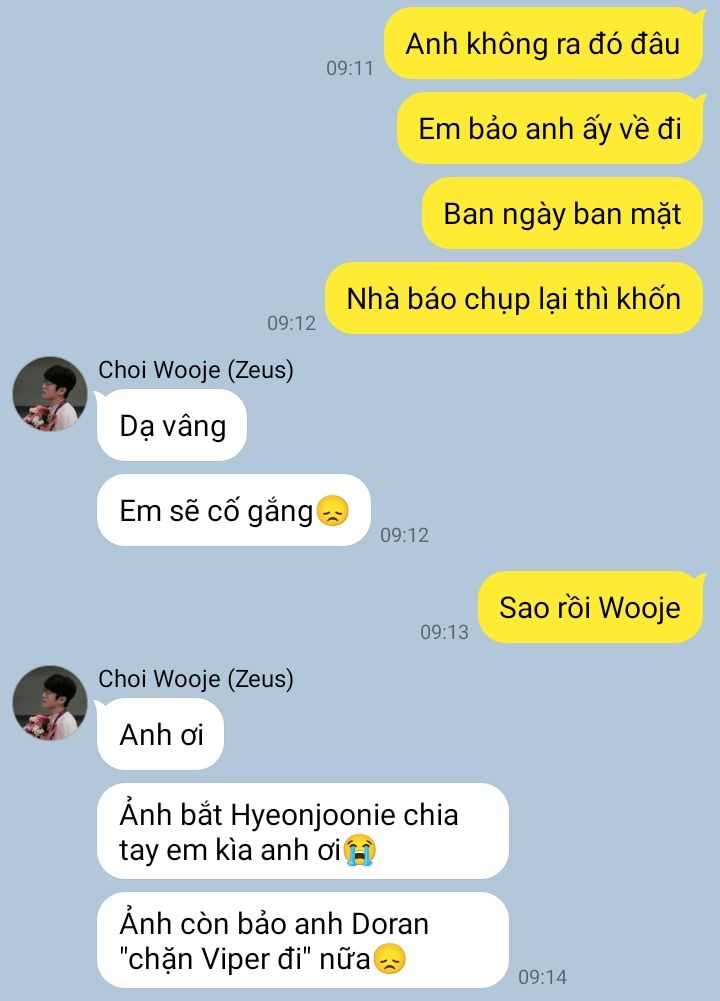Image resolution: width=720 pixels, height=1001 pixels.
Task: Open Choi Wooje's avatar beside "Dạ vâng"
Action: pos(50,394)
